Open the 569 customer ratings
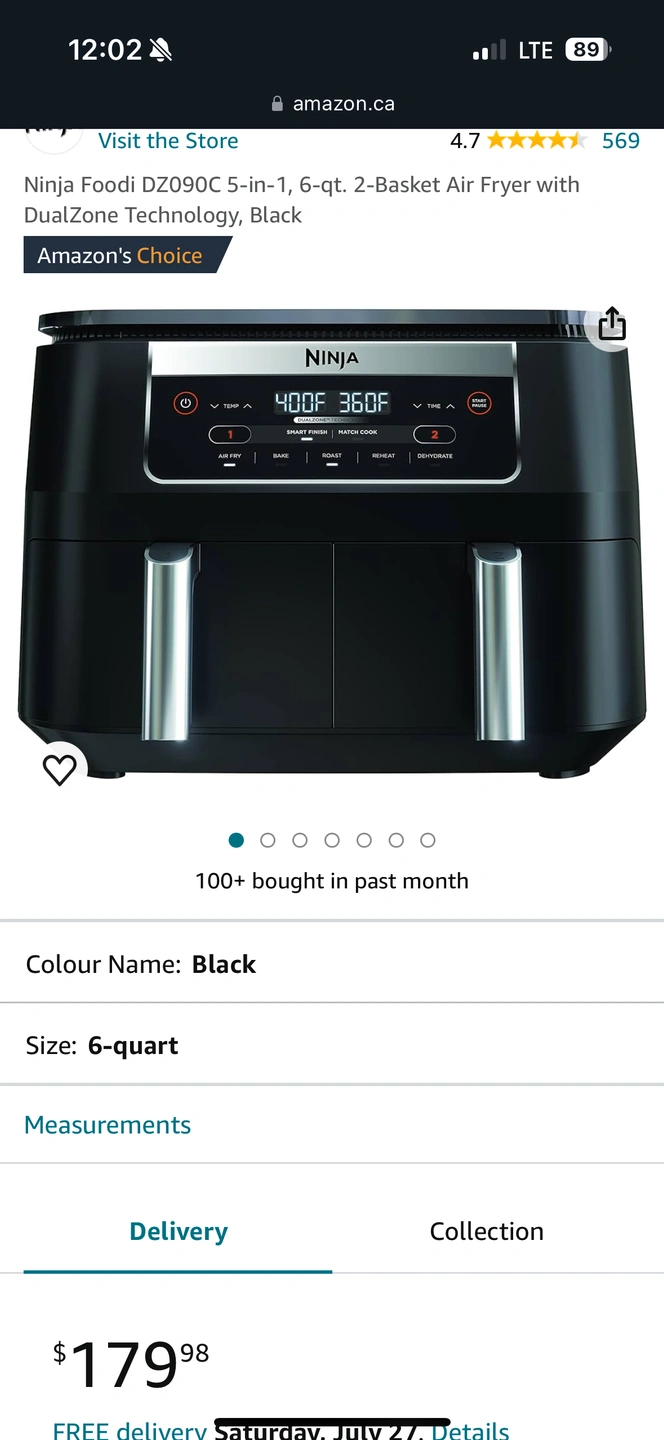The image size is (664, 1440). click(620, 141)
